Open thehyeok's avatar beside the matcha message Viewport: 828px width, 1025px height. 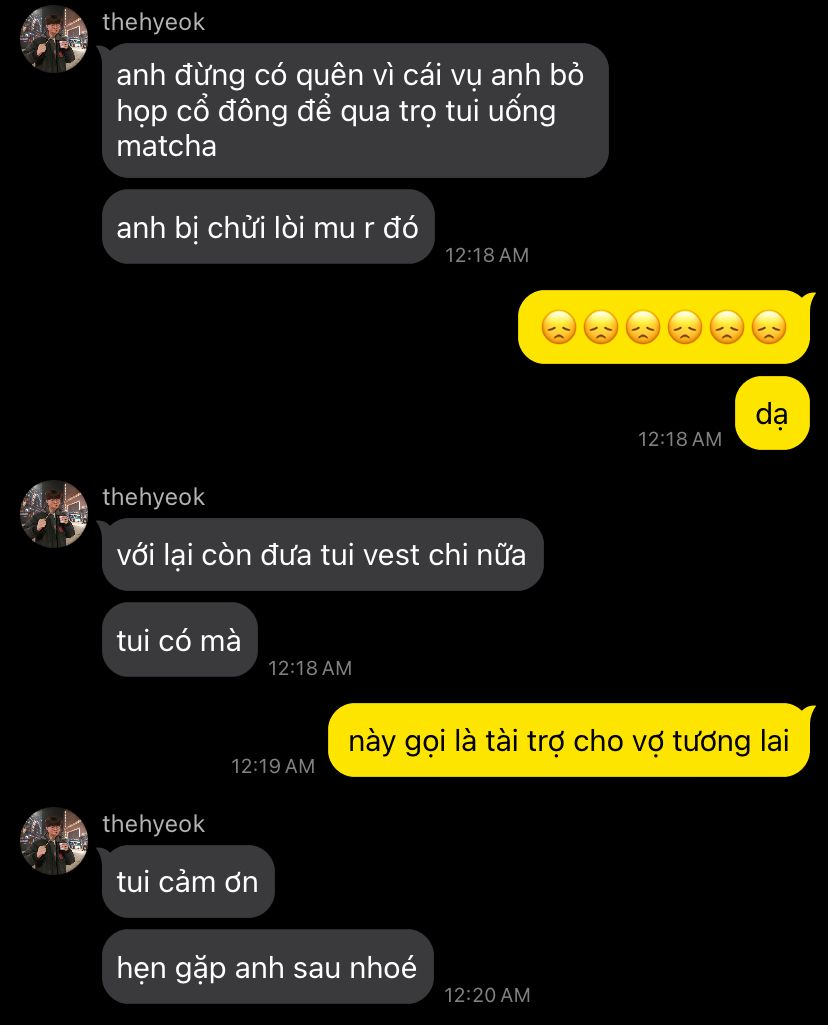(x=54, y=39)
